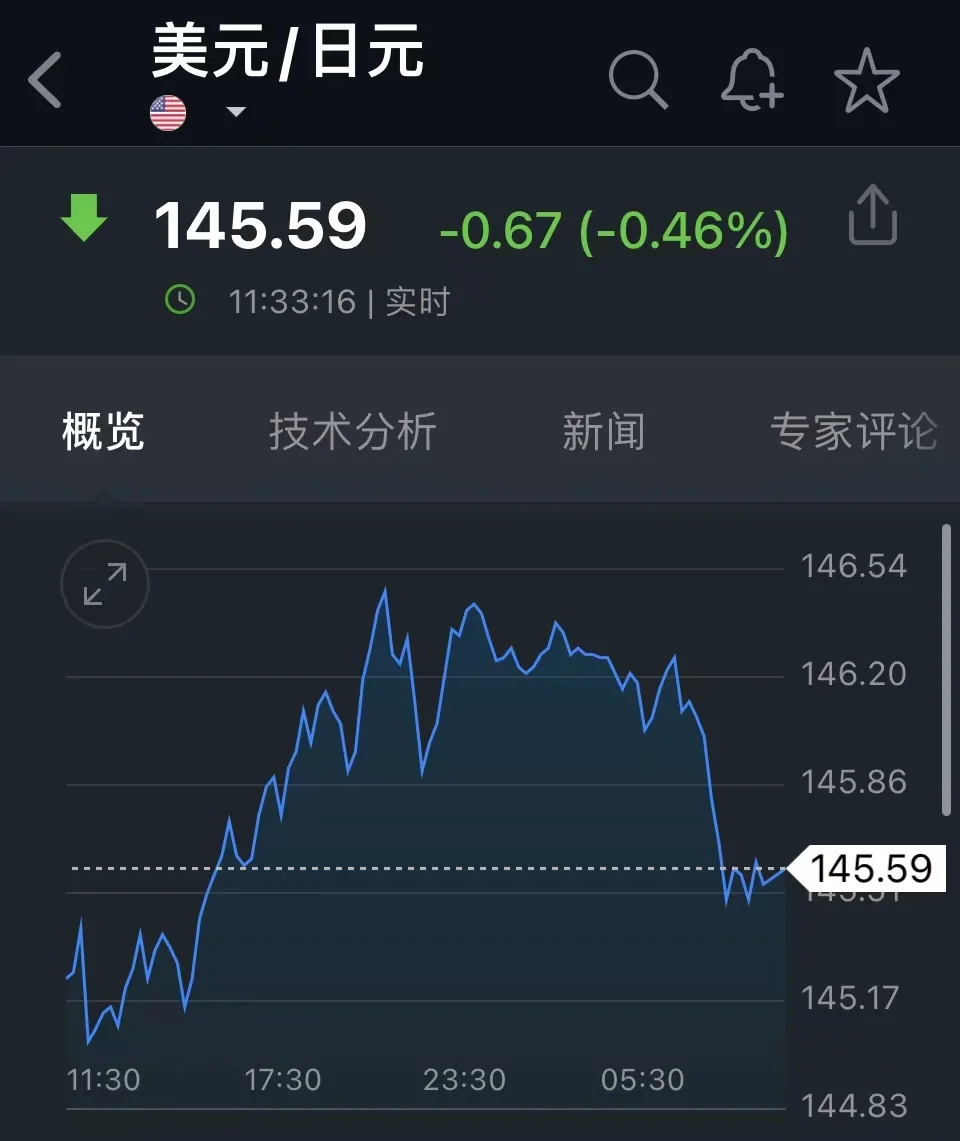
Task: Switch to the 技术分析 tab
Action: [352, 432]
